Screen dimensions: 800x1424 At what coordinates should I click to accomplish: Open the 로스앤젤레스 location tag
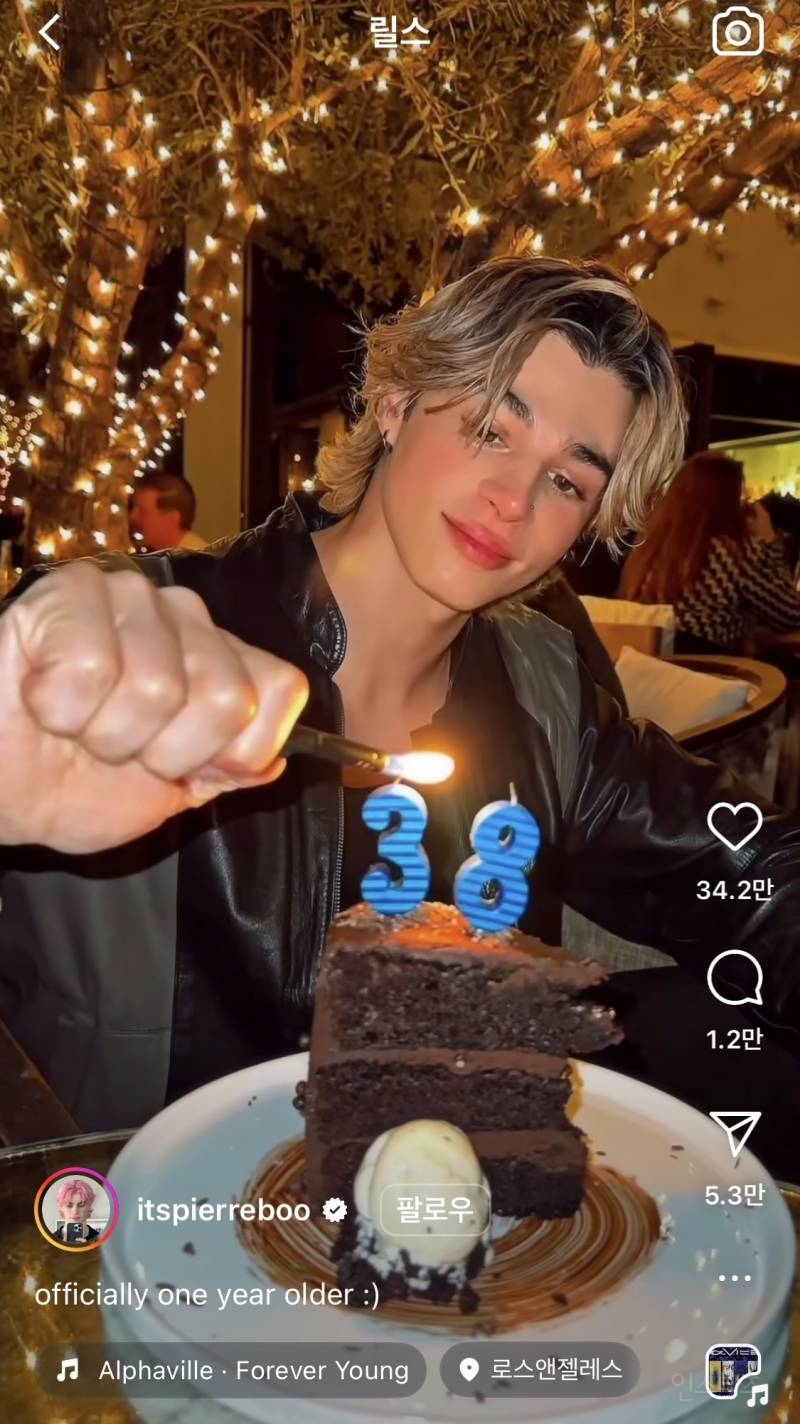(540, 1370)
